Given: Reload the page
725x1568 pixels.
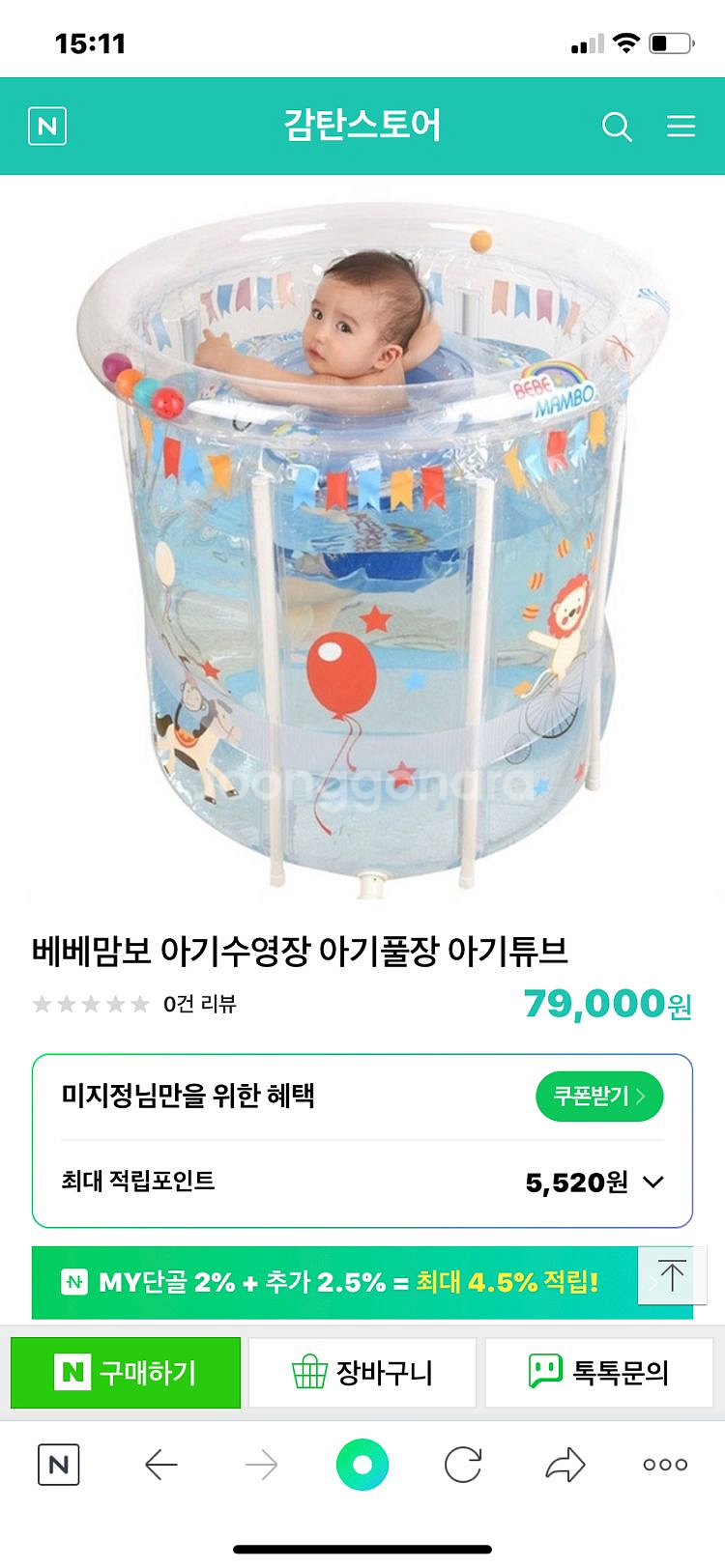Looking at the screenshot, I should (463, 1466).
